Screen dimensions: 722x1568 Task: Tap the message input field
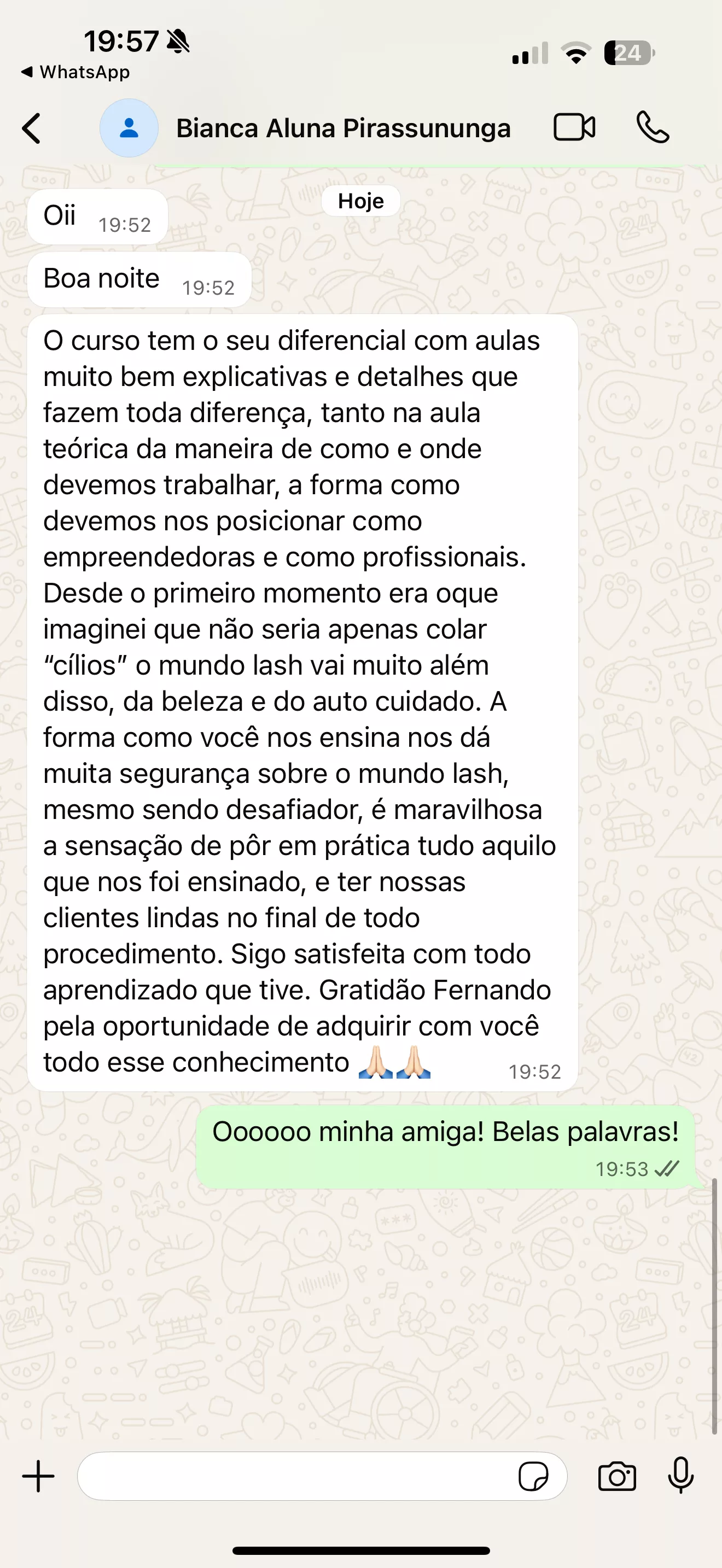point(292,1477)
